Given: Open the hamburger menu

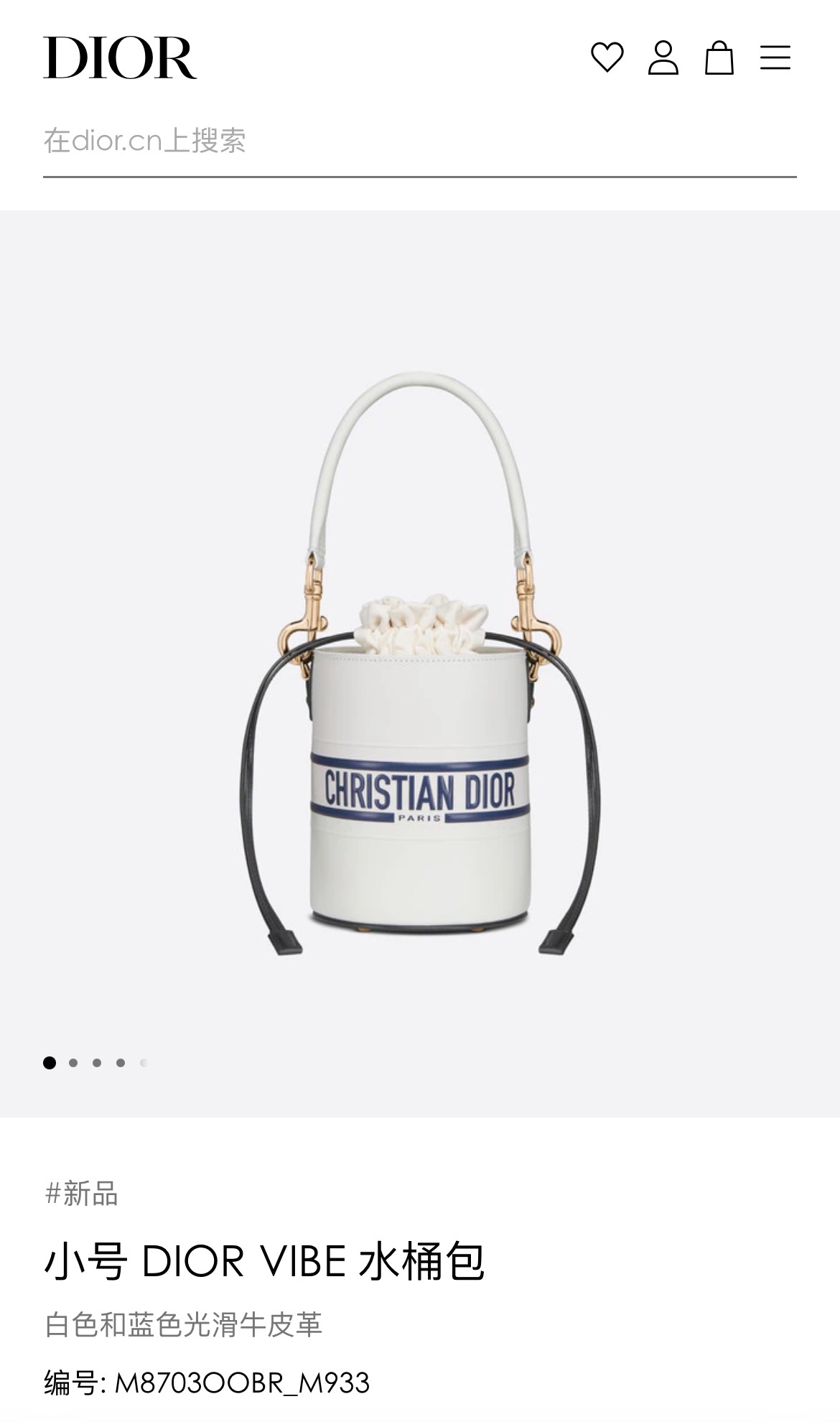Looking at the screenshot, I should (x=775, y=57).
